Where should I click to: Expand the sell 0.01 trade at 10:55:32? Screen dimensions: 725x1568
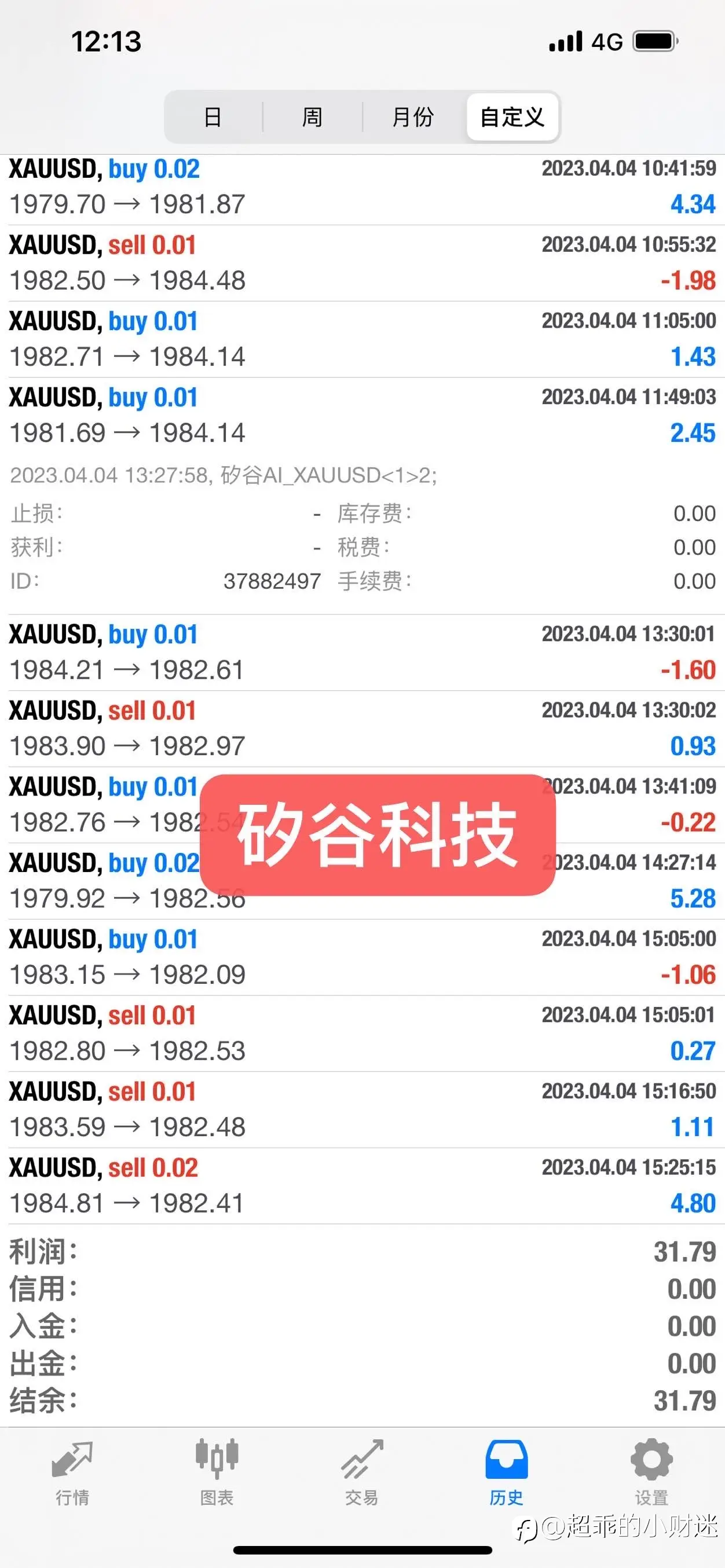click(362, 263)
